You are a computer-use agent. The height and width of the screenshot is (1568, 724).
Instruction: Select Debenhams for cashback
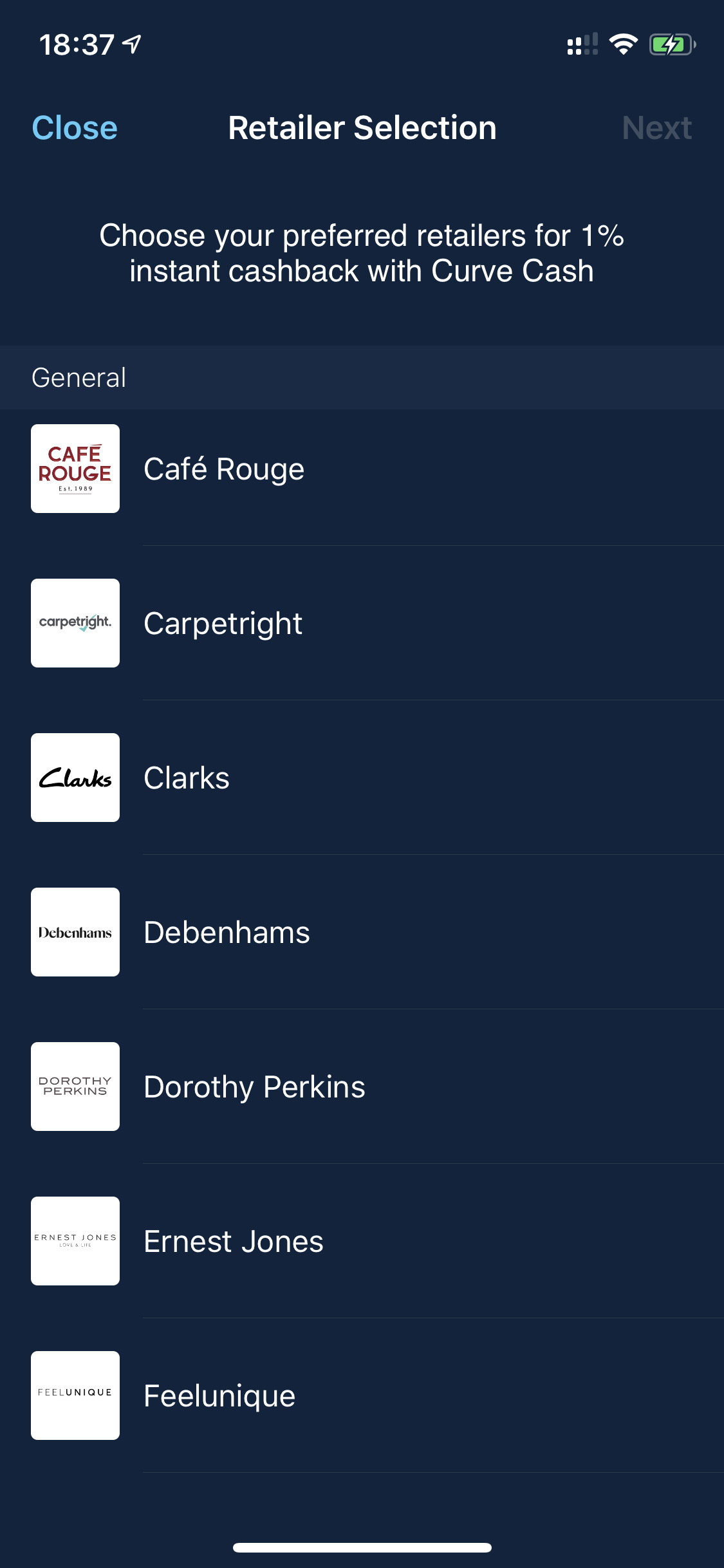362,932
